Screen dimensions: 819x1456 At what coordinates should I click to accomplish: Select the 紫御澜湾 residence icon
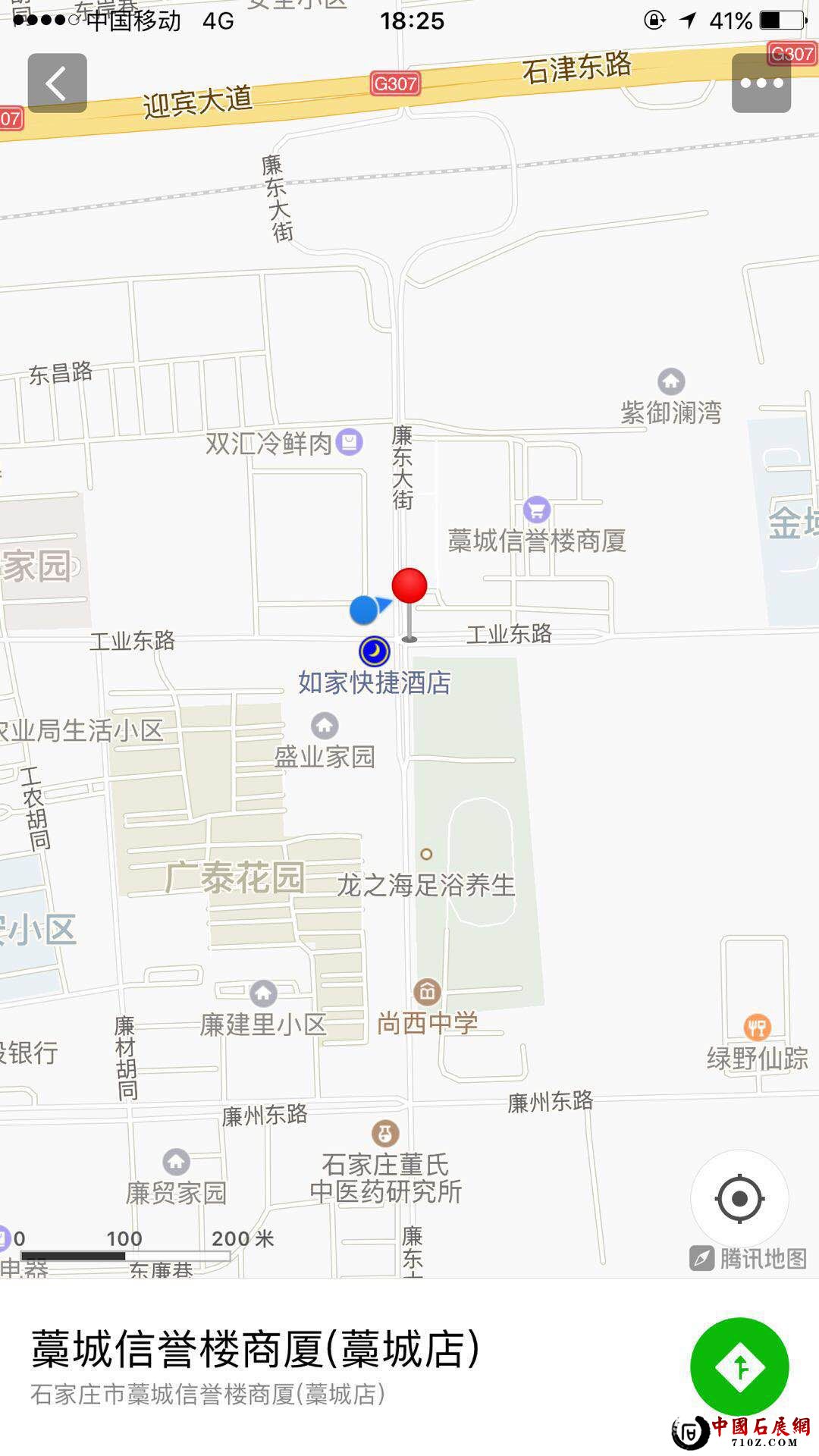(x=670, y=381)
